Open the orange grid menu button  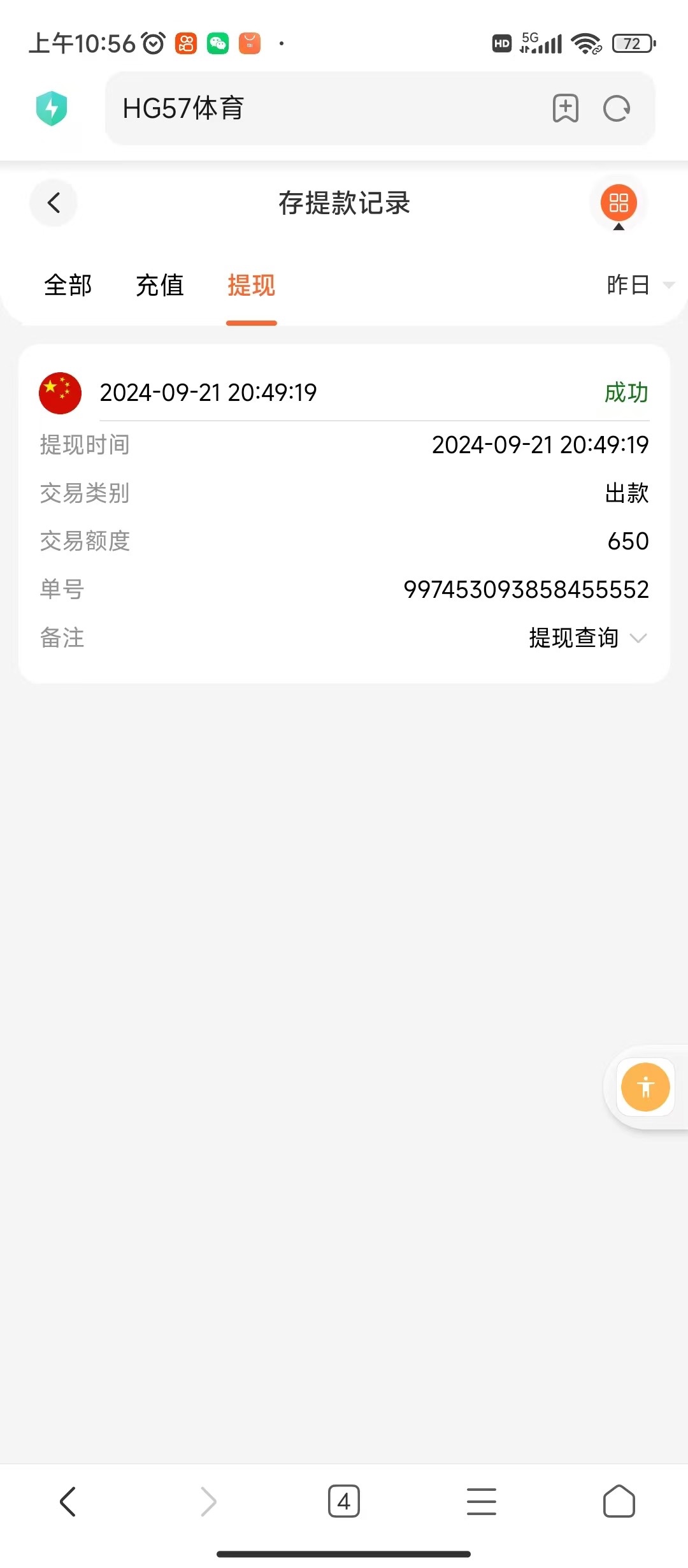pyautogui.click(x=618, y=203)
